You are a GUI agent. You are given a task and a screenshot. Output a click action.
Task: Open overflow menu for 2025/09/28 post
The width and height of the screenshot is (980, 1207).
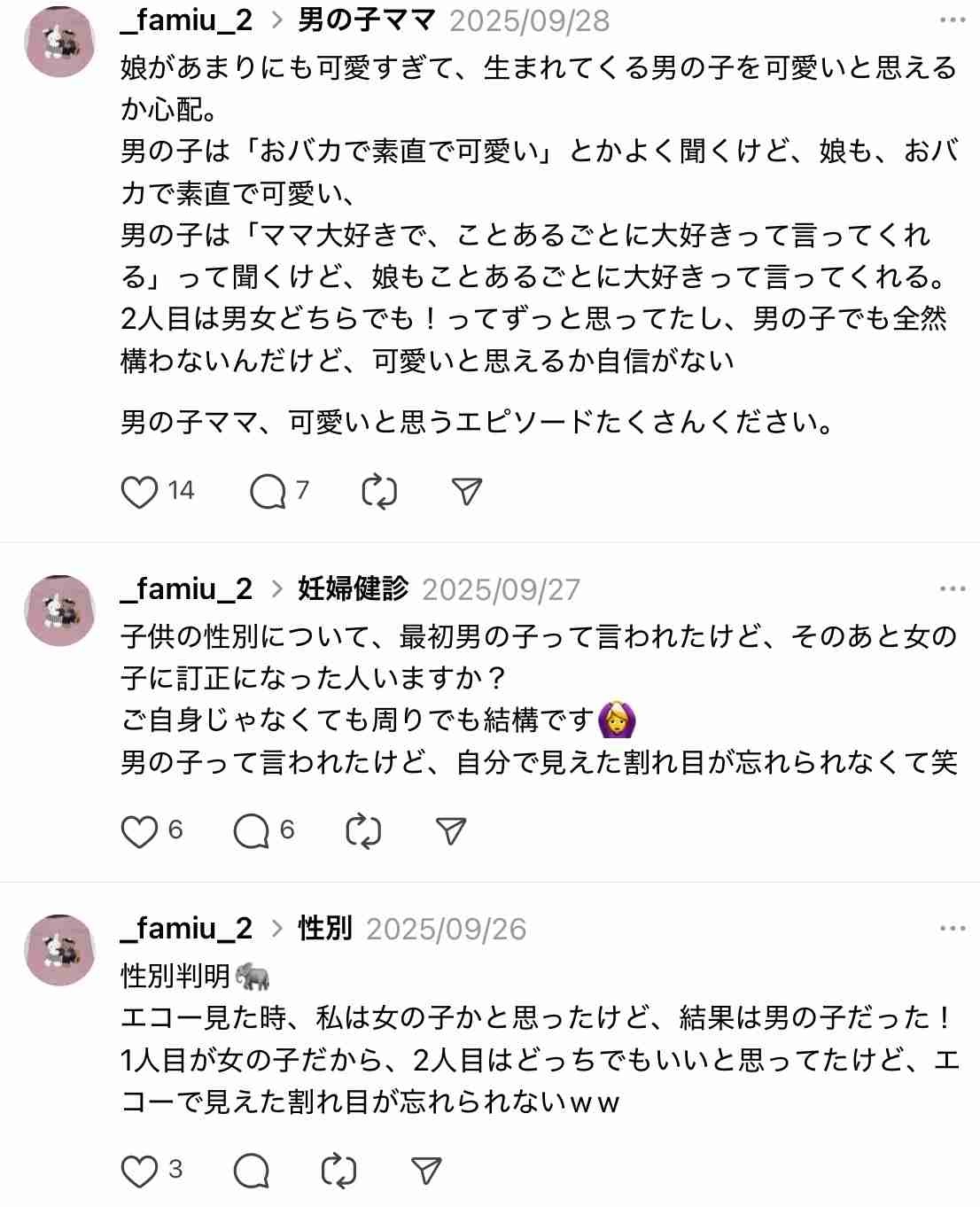953,19
